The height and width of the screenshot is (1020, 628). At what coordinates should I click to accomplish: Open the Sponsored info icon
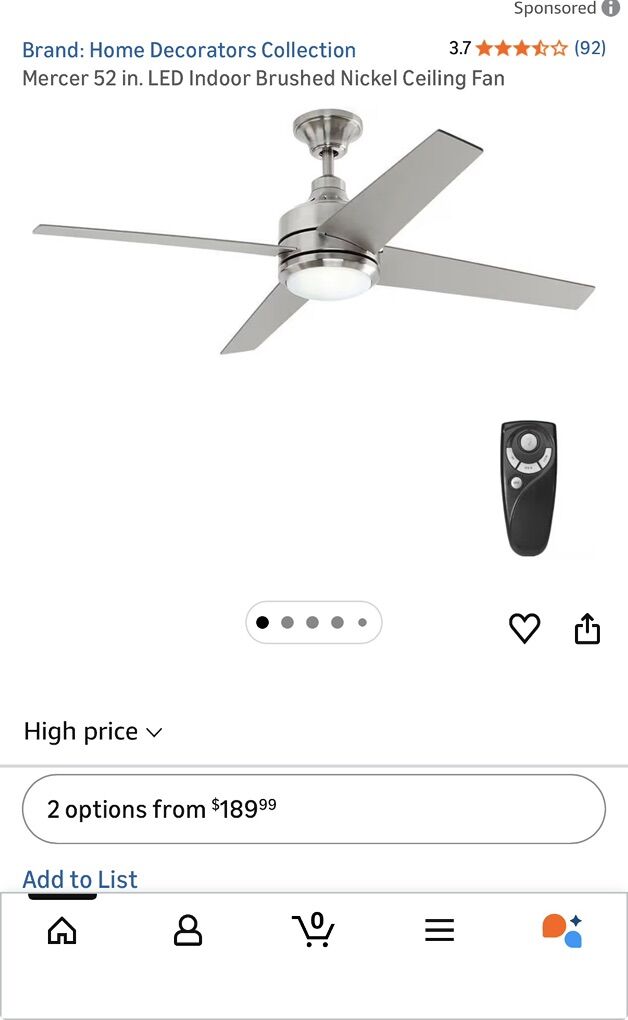(610, 8)
